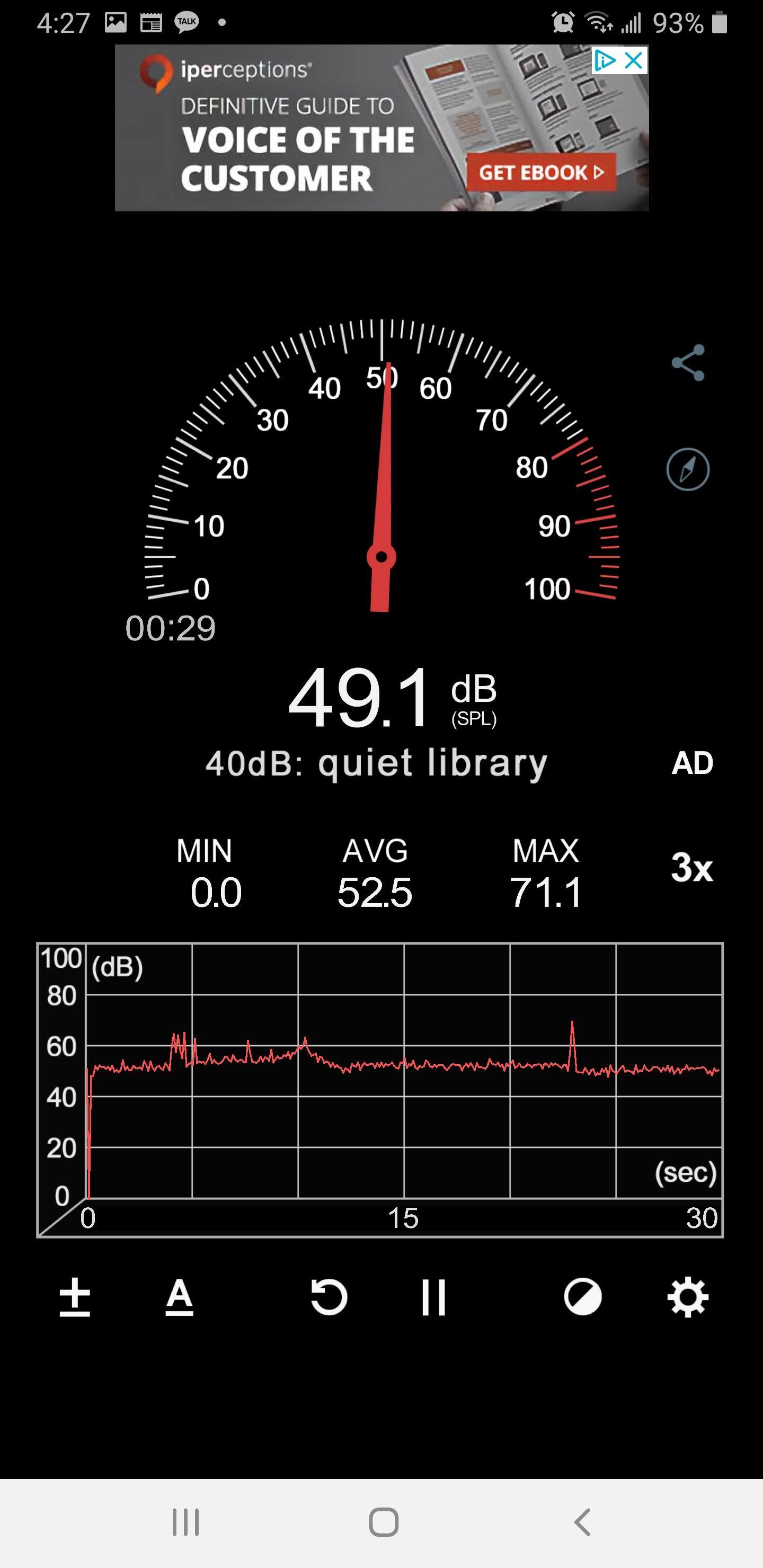Screen dimensions: 763x1568
Task: Tap the AD button
Action: (x=692, y=763)
